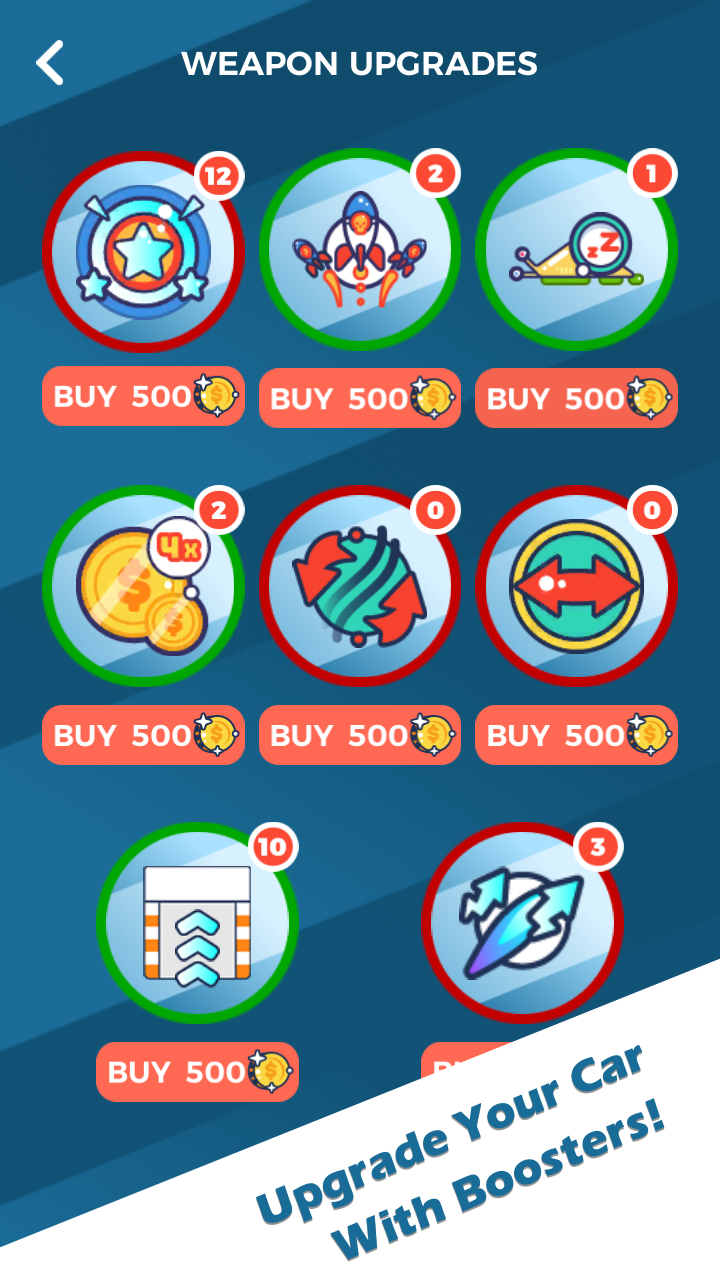Buy the rocket ship upgrade for 500
Screen dimensions: 720x1280
(360, 398)
